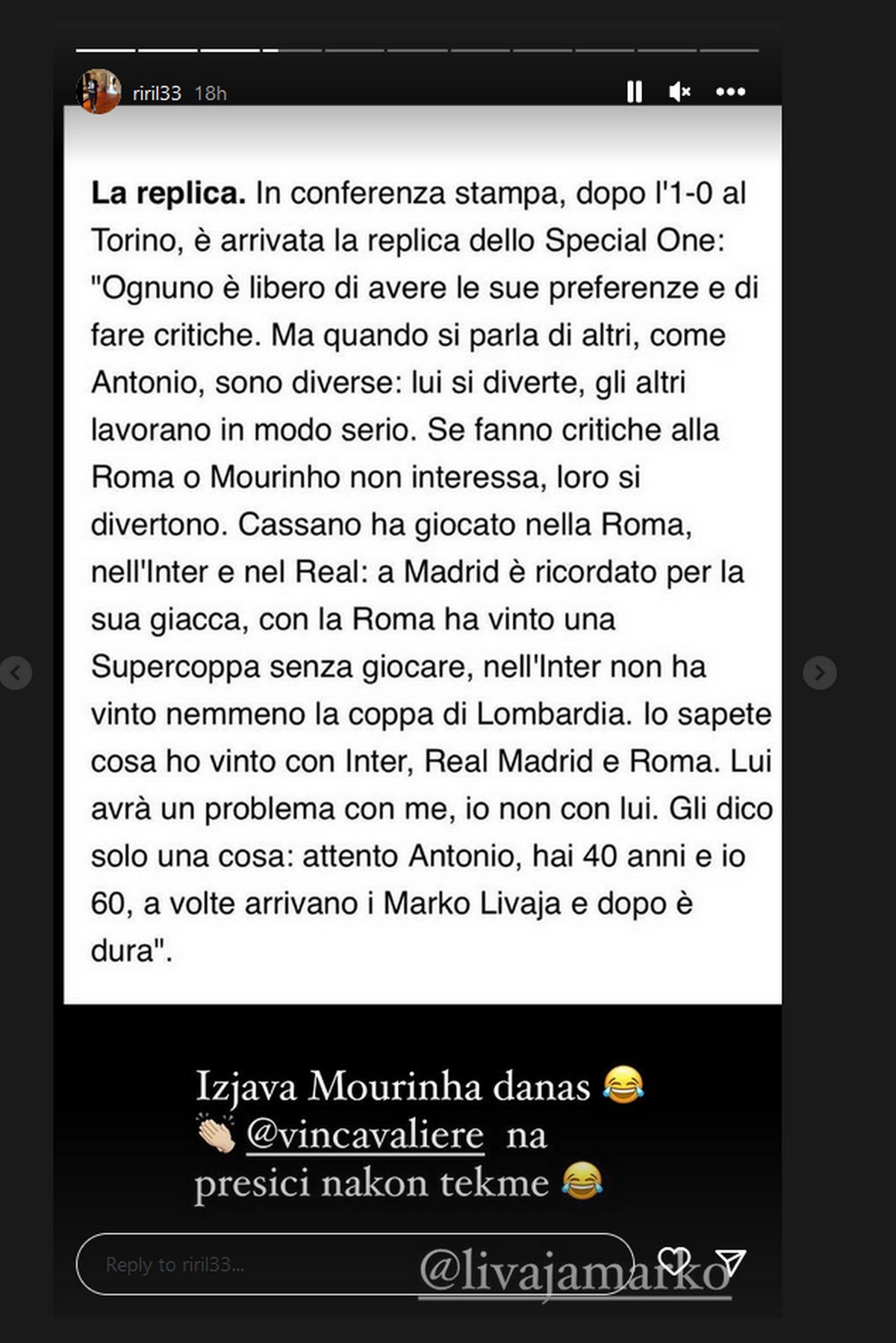Share this story via direct message
Viewport: 896px width, 1343px height.
click(730, 1262)
